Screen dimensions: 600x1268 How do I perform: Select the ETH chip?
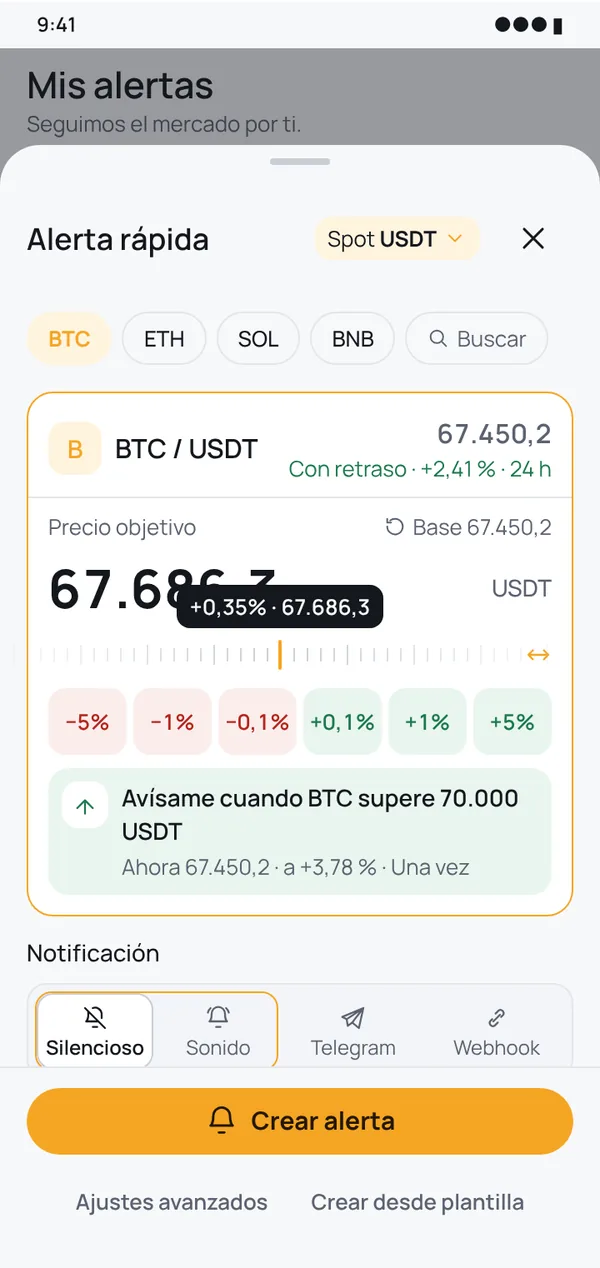coord(164,339)
